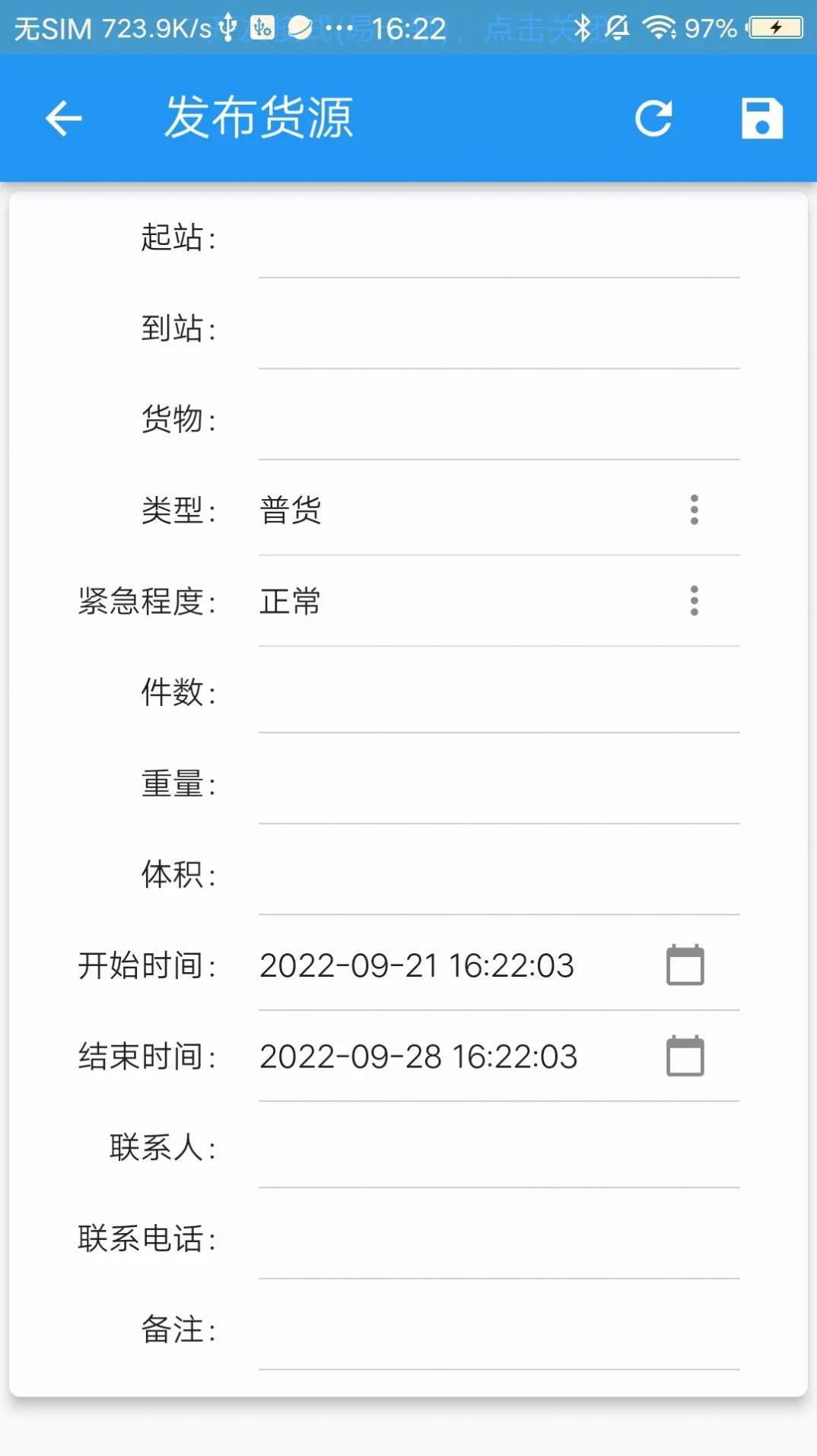Click the save icon to save the cargo info
The height and width of the screenshot is (1456, 817).
tap(761, 118)
